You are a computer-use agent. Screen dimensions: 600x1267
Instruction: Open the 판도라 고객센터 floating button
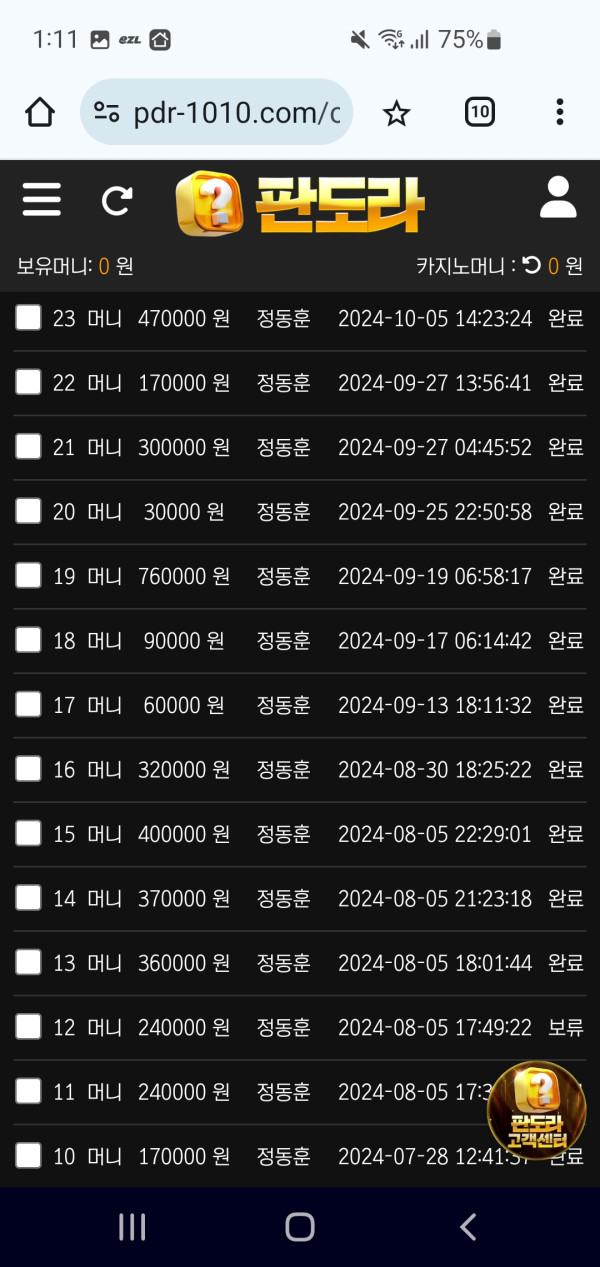[x=537, y=1110]
